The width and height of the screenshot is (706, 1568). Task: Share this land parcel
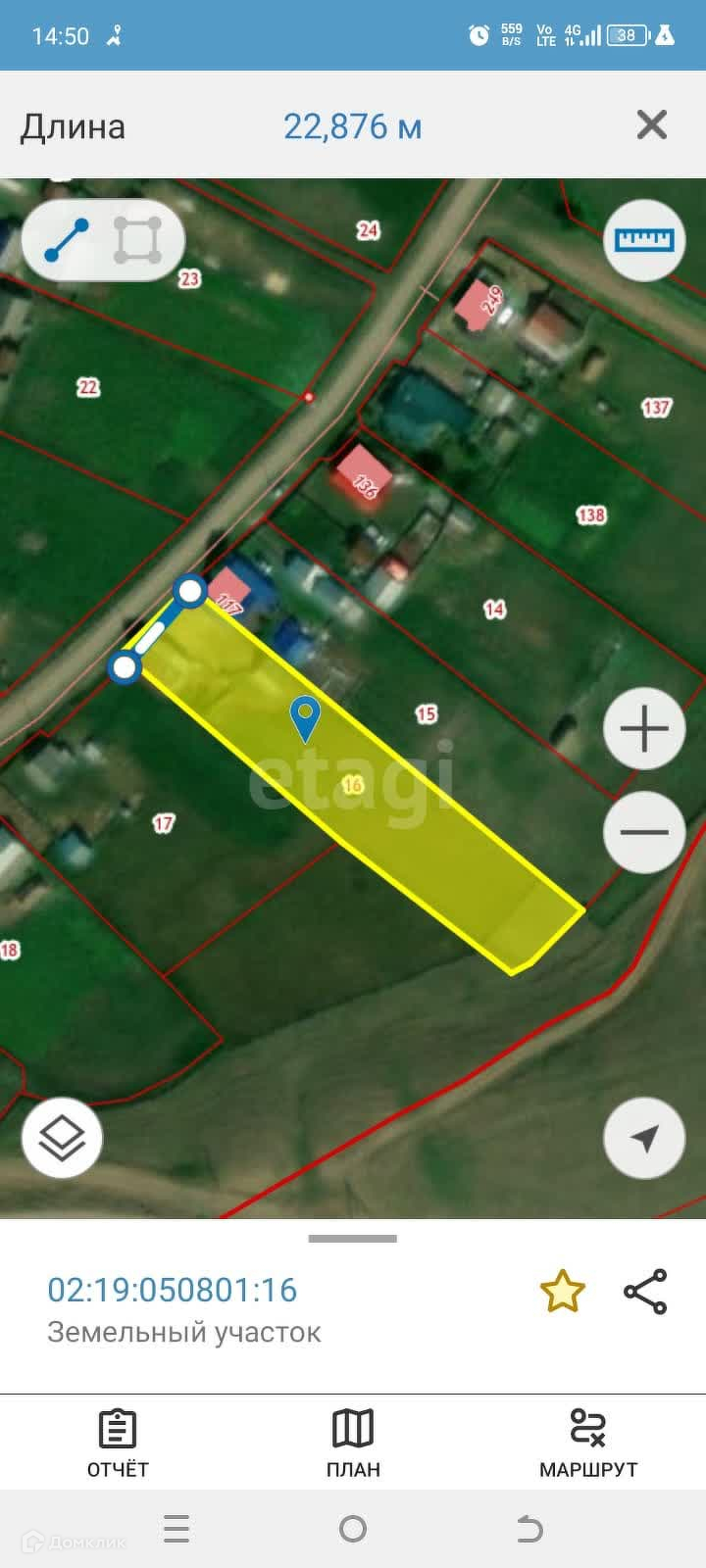click(645, 1292)
